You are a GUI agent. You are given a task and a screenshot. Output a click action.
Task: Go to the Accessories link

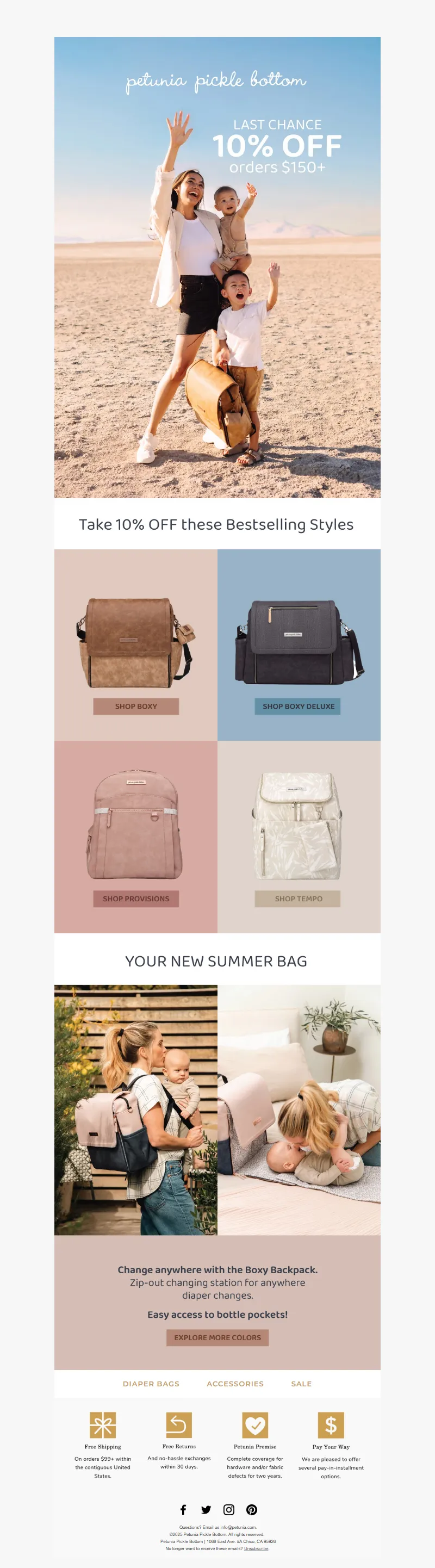pyautogui.click(x=235, y=1384)
